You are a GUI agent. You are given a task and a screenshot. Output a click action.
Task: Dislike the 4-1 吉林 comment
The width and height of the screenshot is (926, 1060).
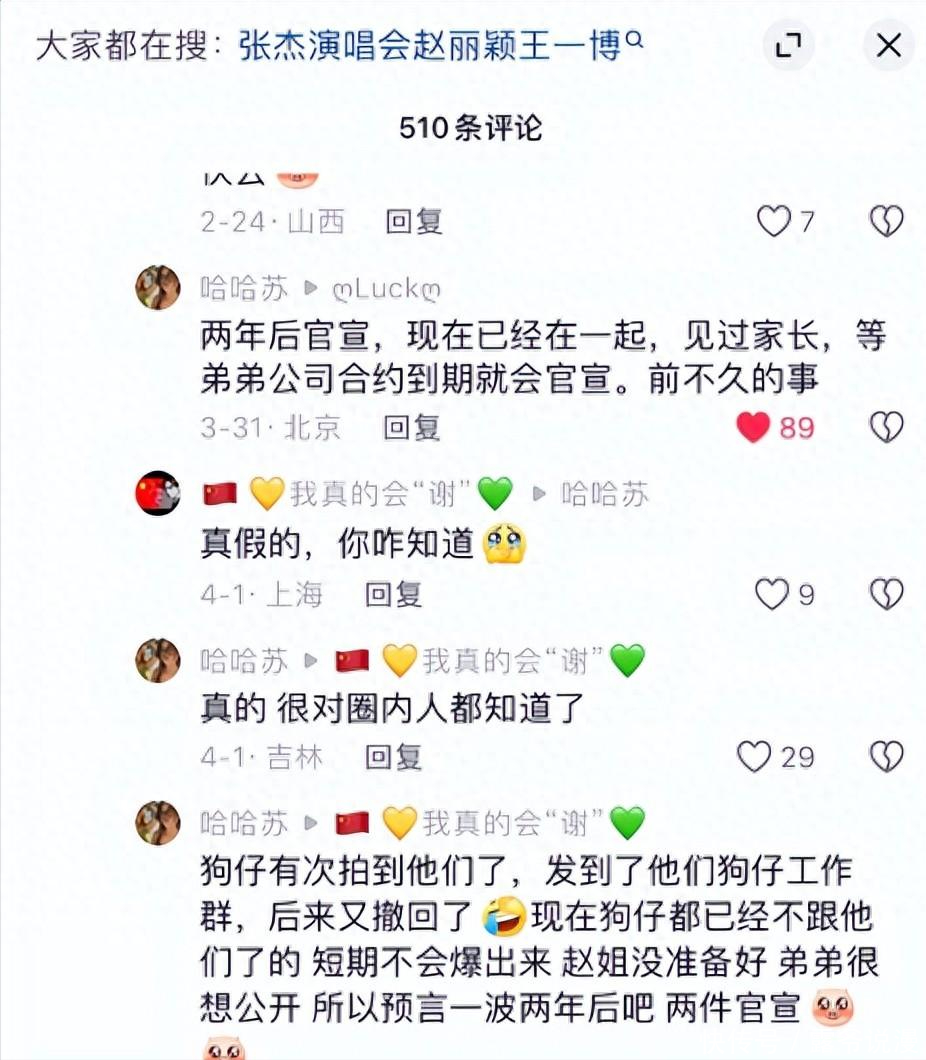886,756
